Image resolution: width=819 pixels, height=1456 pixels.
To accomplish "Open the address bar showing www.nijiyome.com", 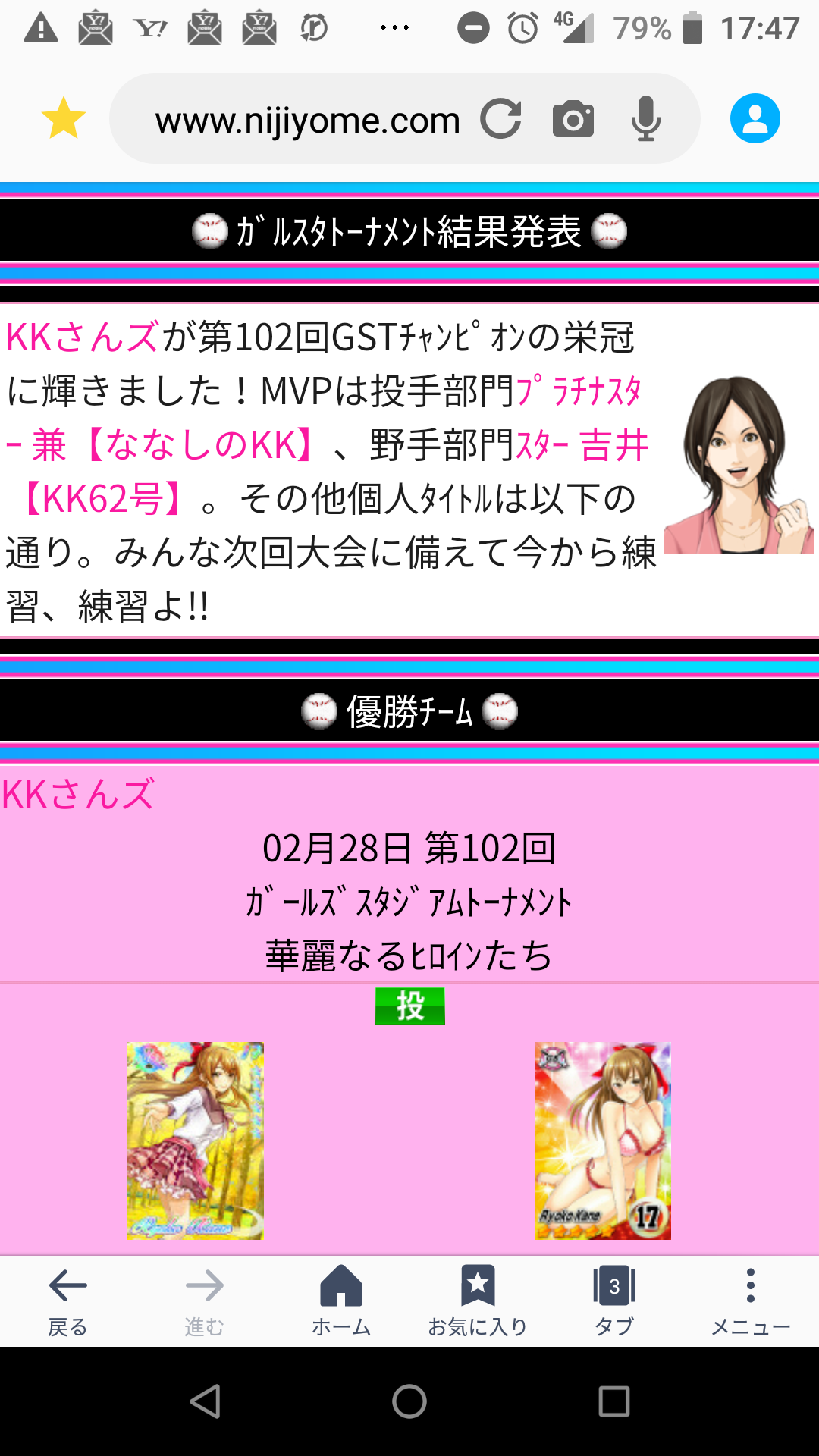I will coord(307,120).
